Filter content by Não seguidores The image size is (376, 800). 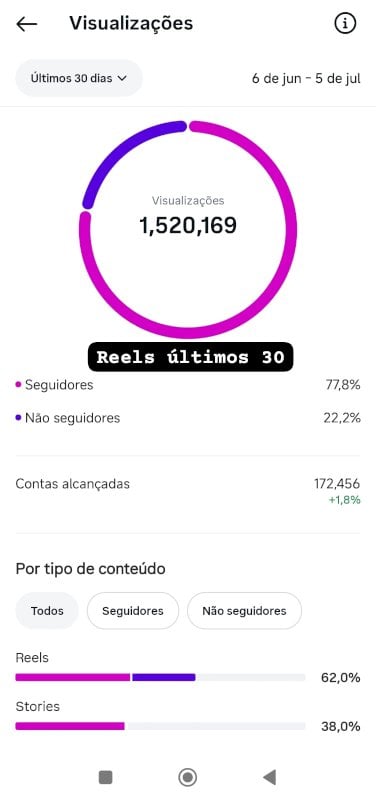coord(244,611)
